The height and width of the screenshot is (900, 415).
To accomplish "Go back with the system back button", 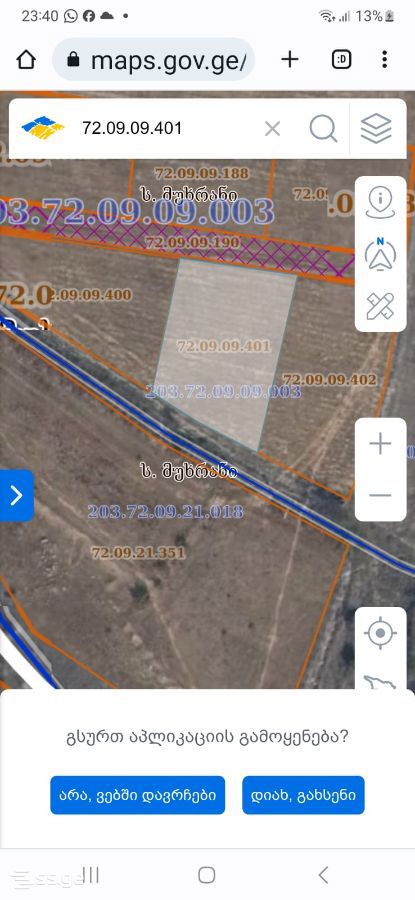I will [x=323, y=875].
